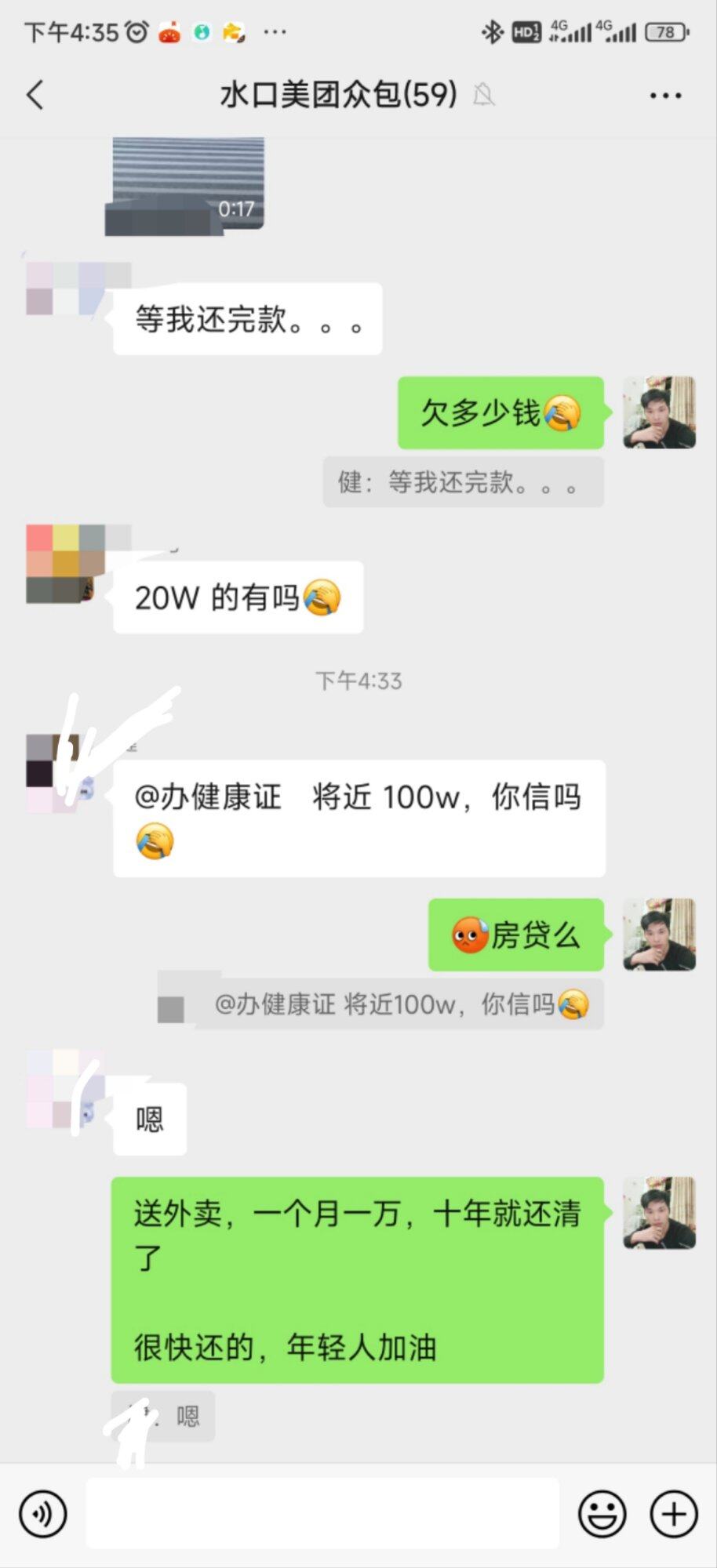Open quoted 嗯 reply below the green message
Viewport: 717px width, 1568px height.
coord(163,1416)
